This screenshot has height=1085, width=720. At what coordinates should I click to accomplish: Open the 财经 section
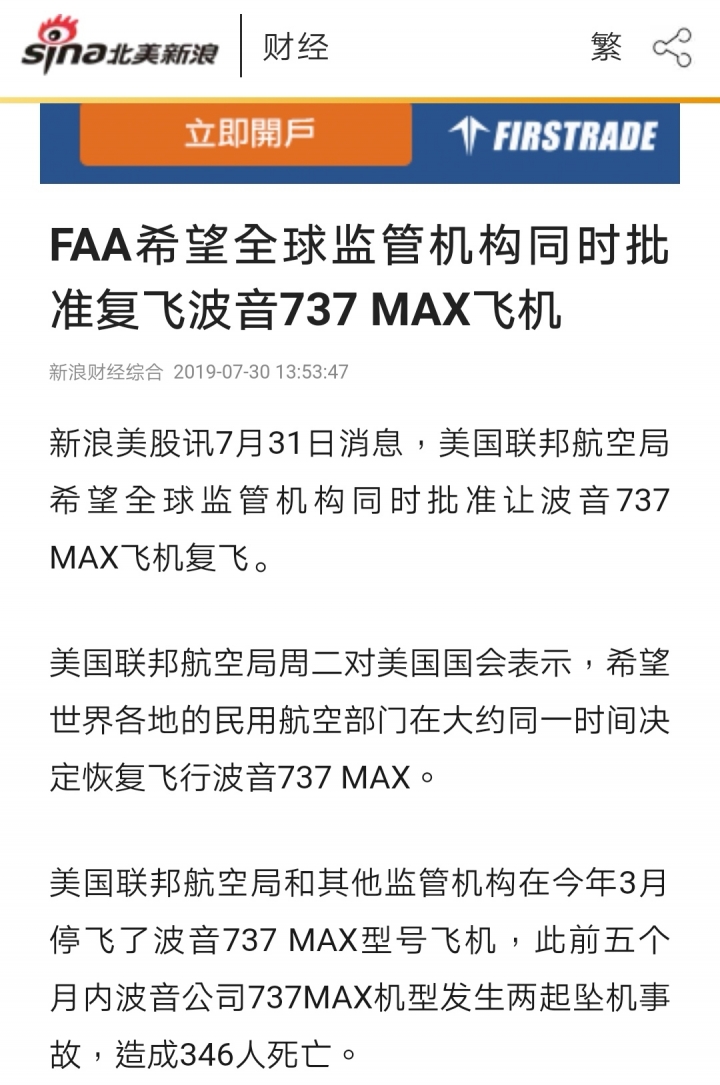pos(295,47)
